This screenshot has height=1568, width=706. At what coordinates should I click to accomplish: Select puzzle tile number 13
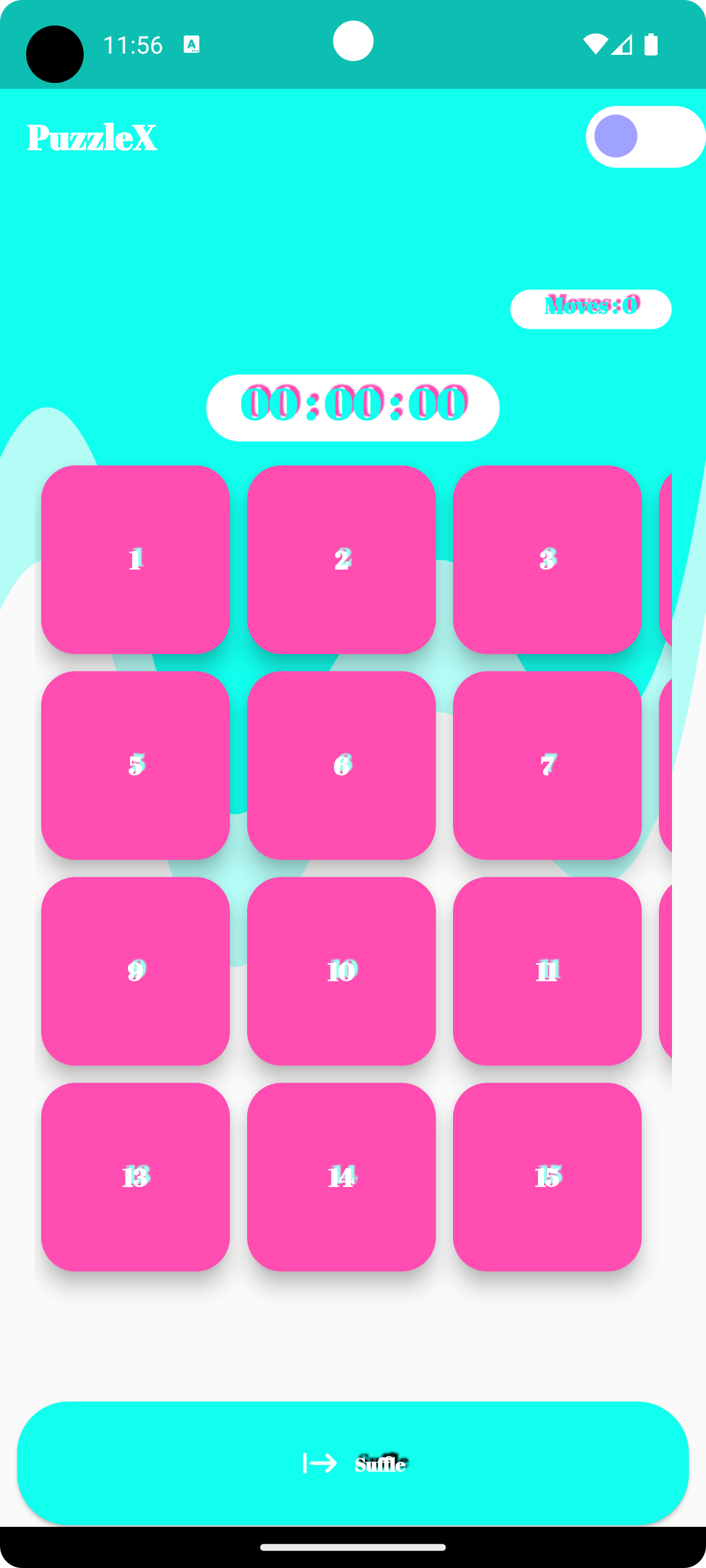[x=135, y=1177]
